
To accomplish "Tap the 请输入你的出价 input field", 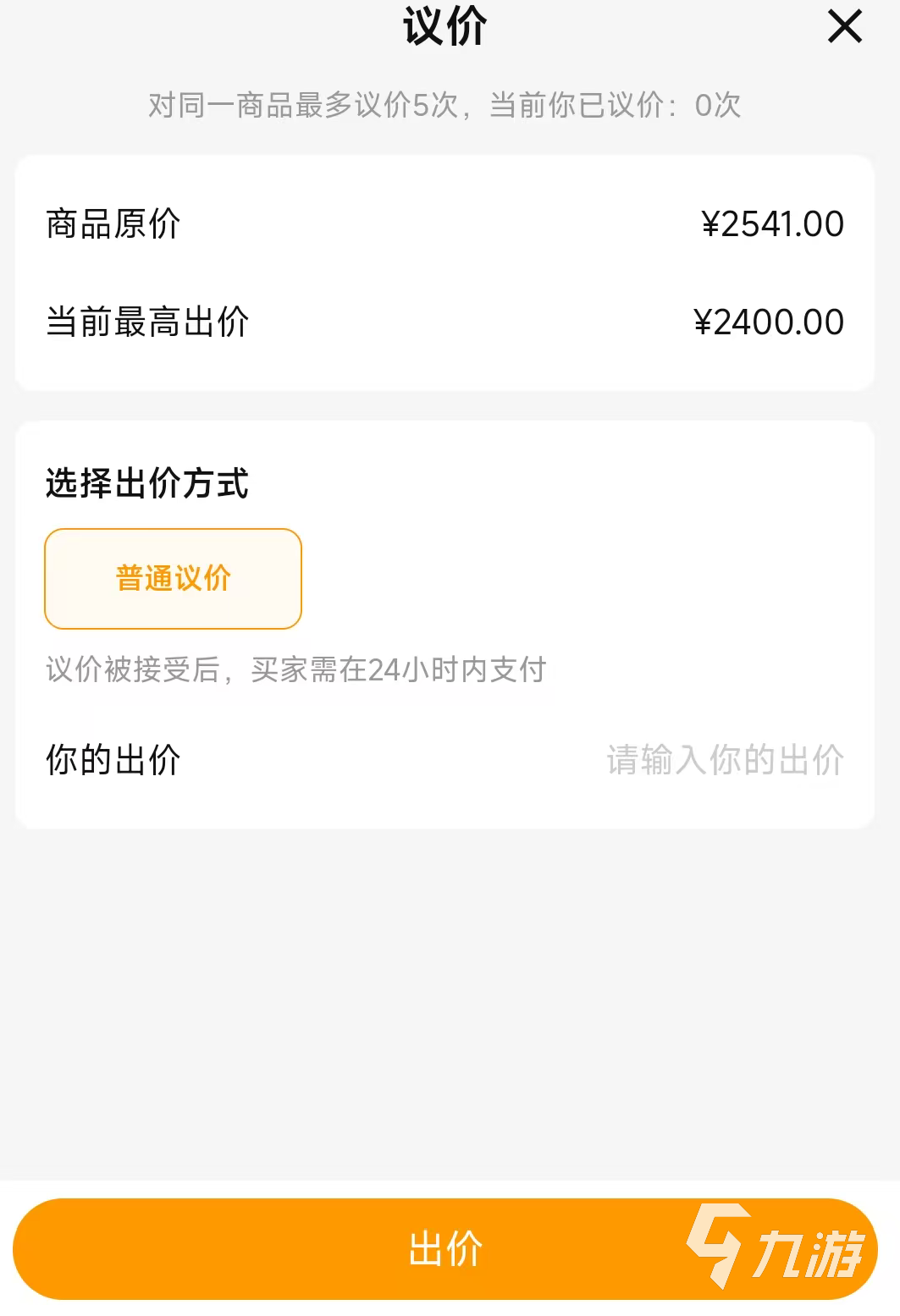I will (724, 760).
